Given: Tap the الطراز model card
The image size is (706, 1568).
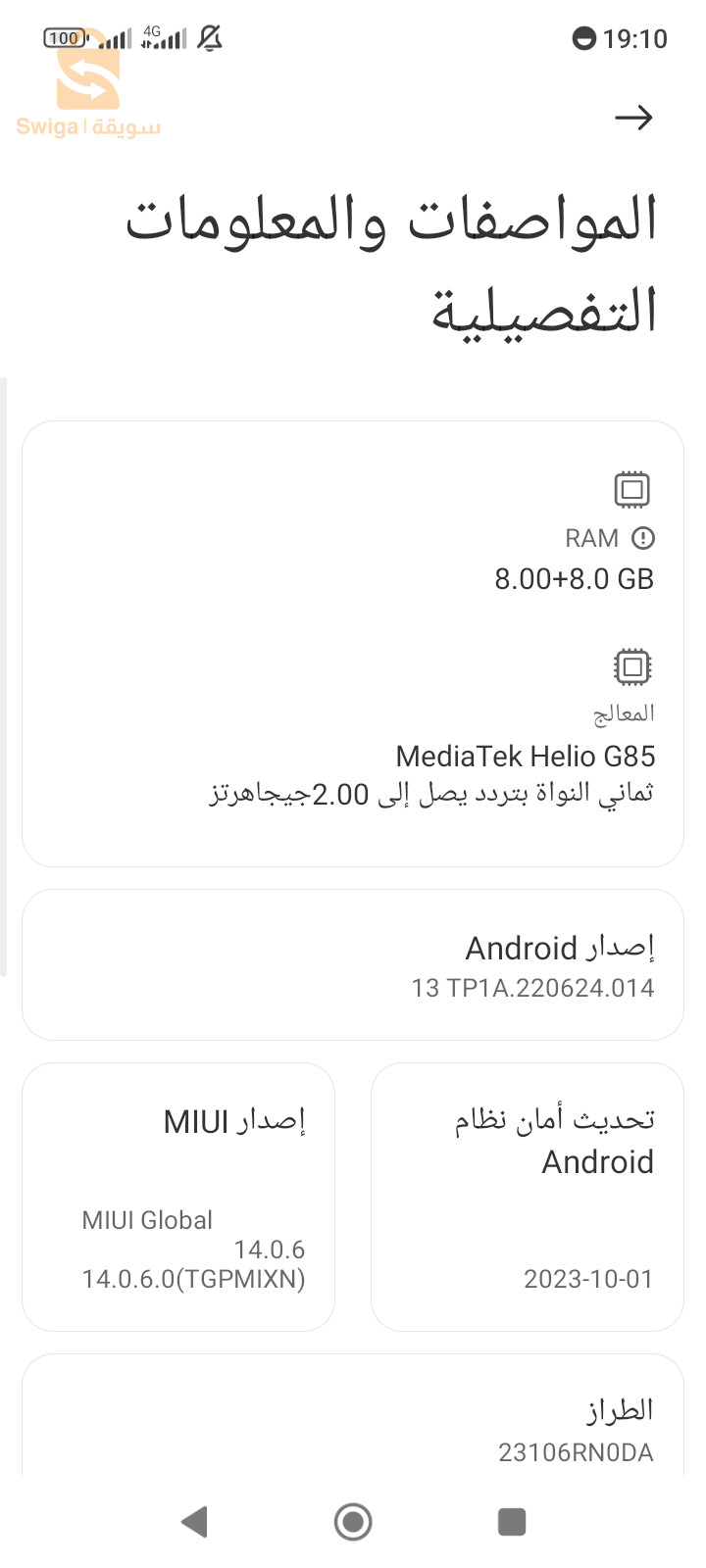Looking at the screenshot, I should coord(353,1421).
